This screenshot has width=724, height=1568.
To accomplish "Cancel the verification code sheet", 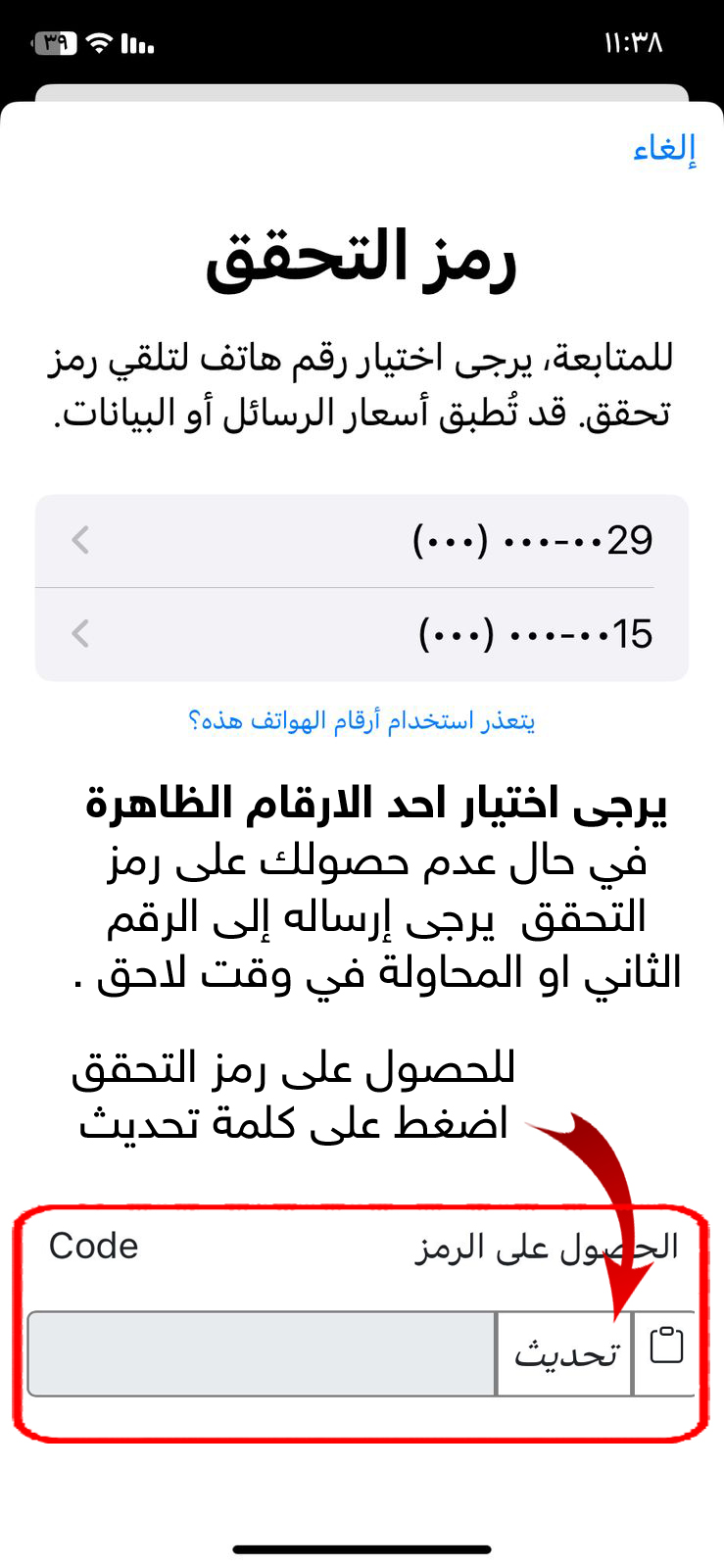I will pyautogui.click(x=663, y=150).
